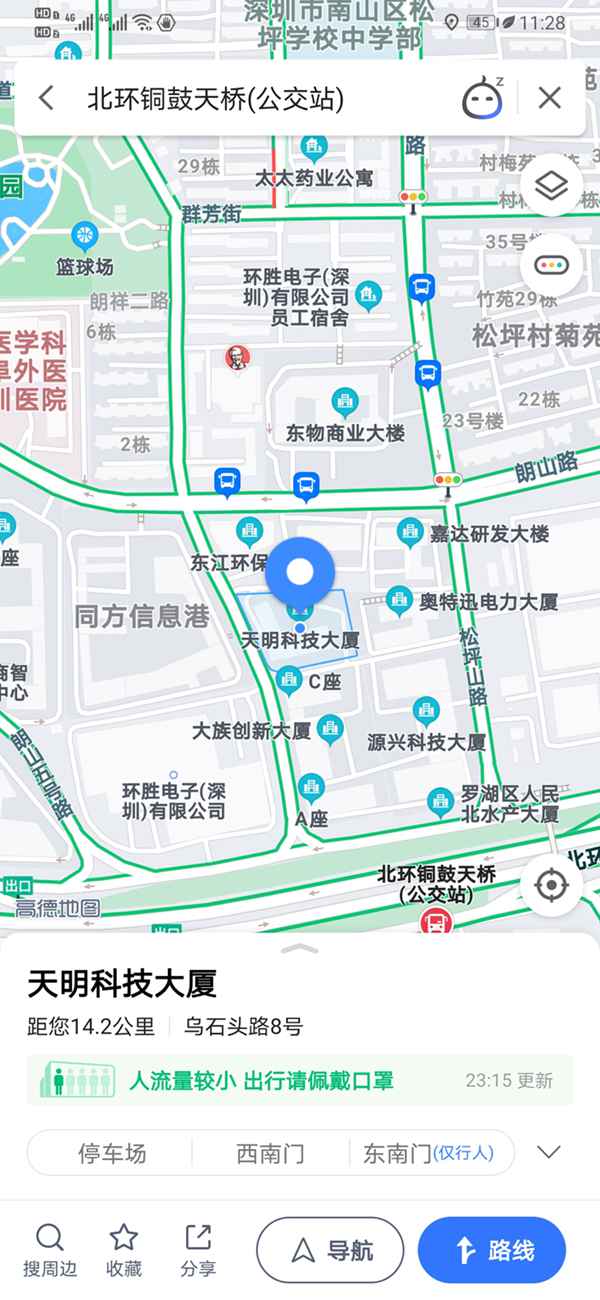
Task: Open the 人流量较小 crowd info banner
Action: click(x=300, y=1080)
